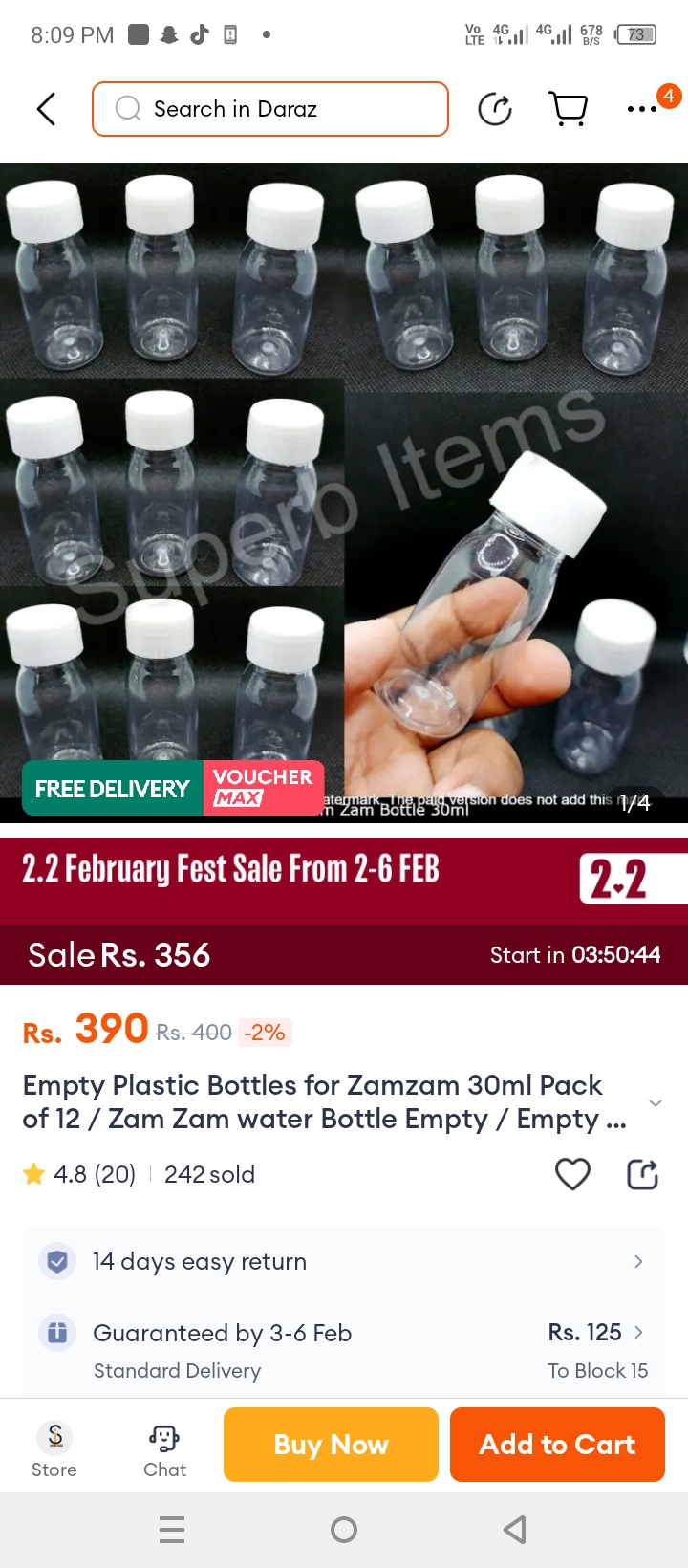The height and width of the screenshot is (1568, 688).
Task: Go back using the top-left arrow
Action: click(46, 109)
